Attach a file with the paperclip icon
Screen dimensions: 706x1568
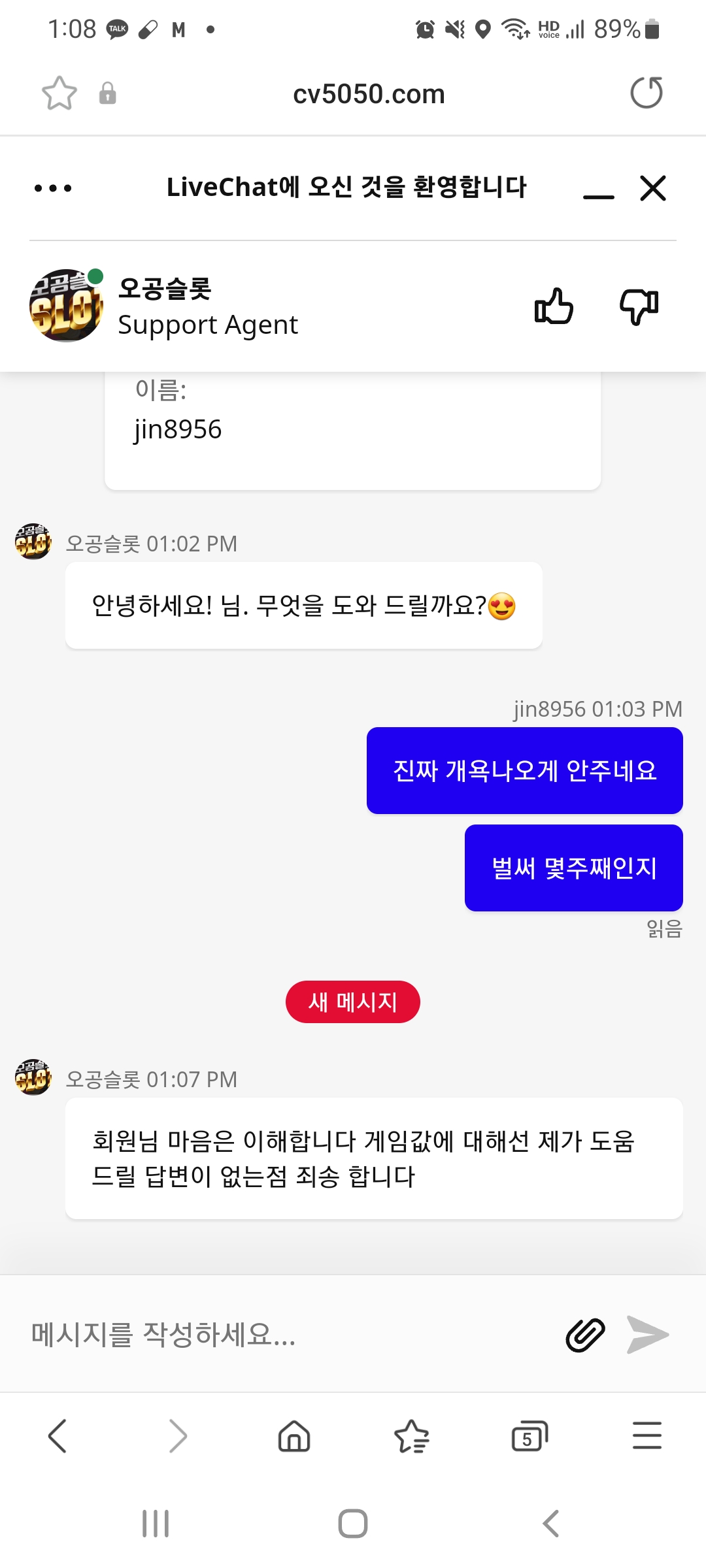tap(585, 1334)
